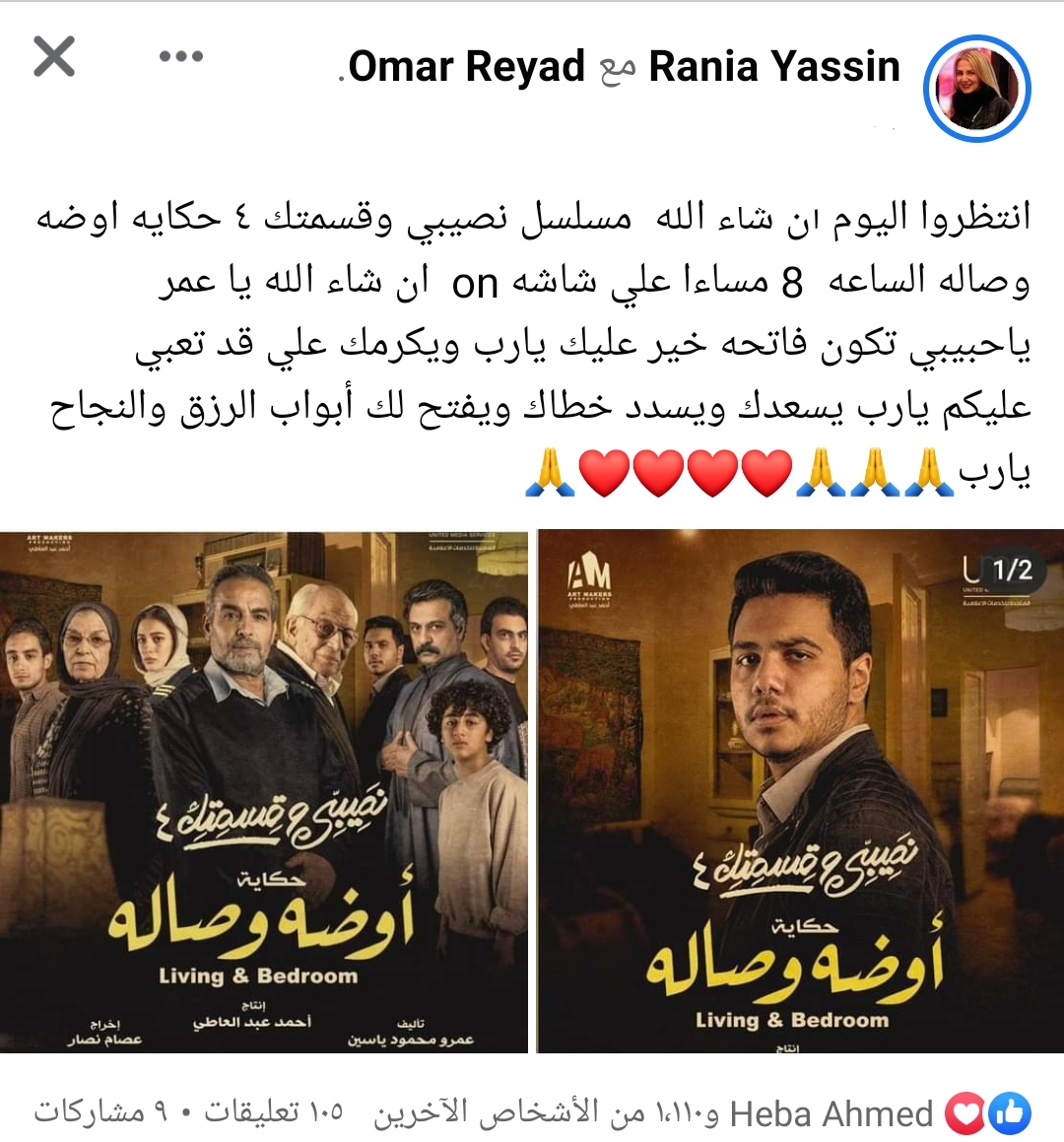Open the three-dot options menu
Screen dimensions: 1064x1142
point(181,56)
